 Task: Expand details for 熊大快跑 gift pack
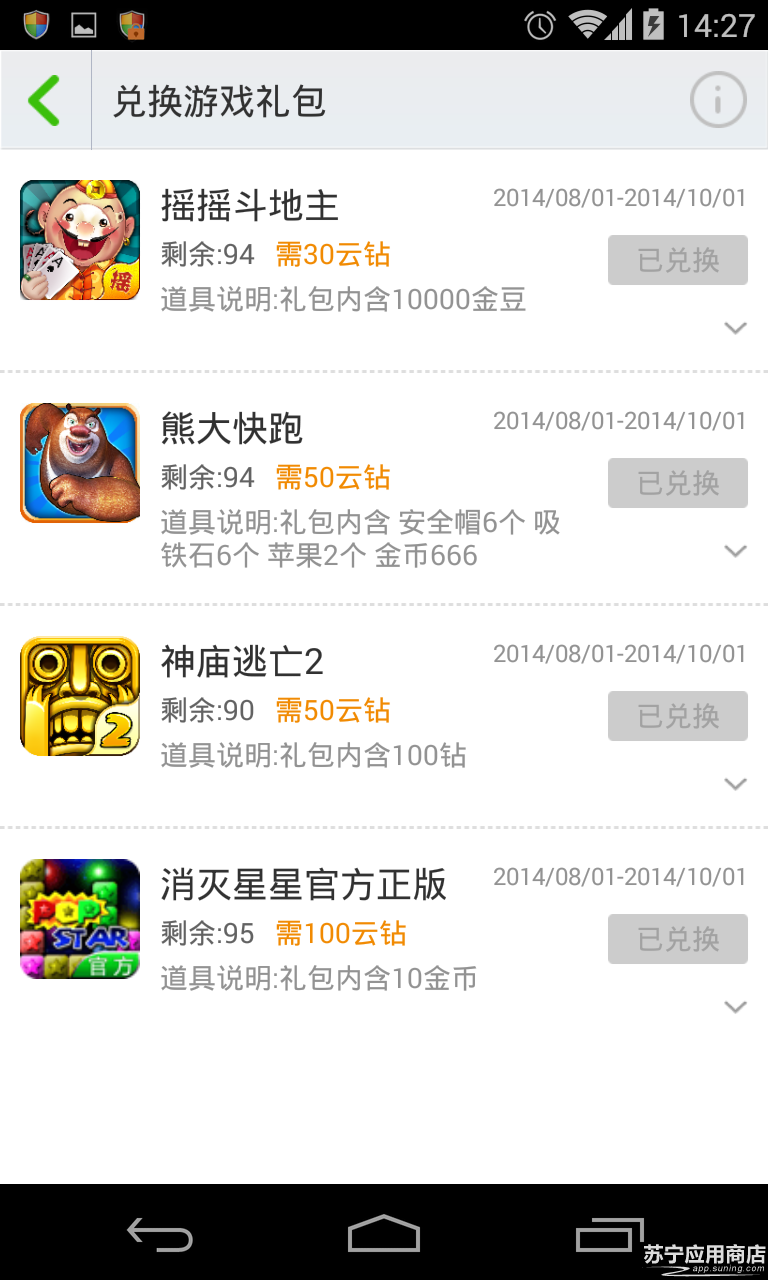point(735,551)
